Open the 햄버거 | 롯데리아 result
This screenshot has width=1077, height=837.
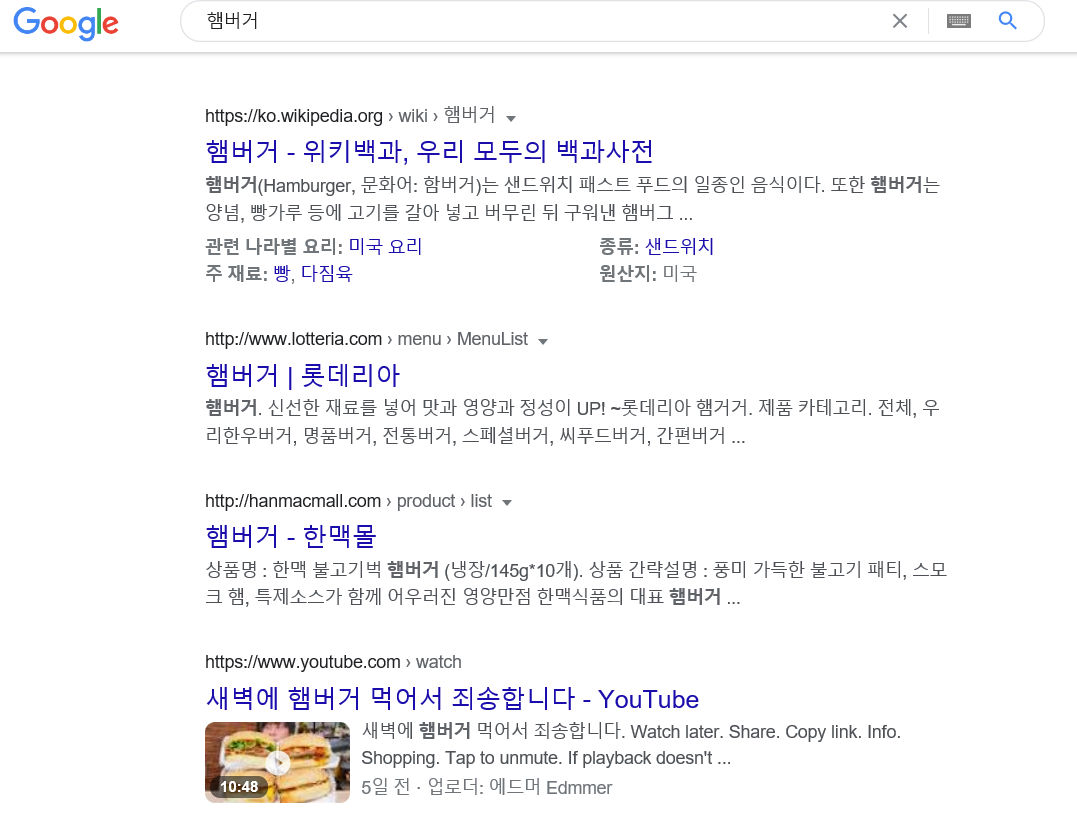click(302, 375)
